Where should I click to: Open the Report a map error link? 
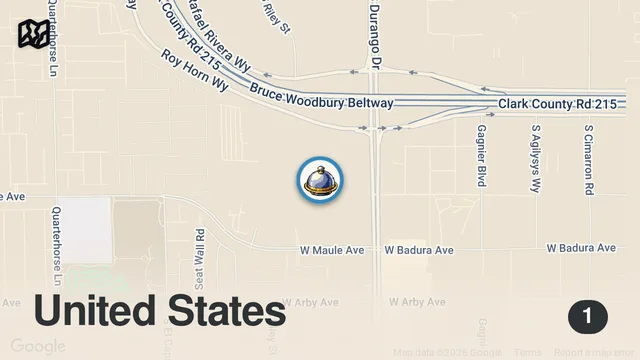click(593, 352)
